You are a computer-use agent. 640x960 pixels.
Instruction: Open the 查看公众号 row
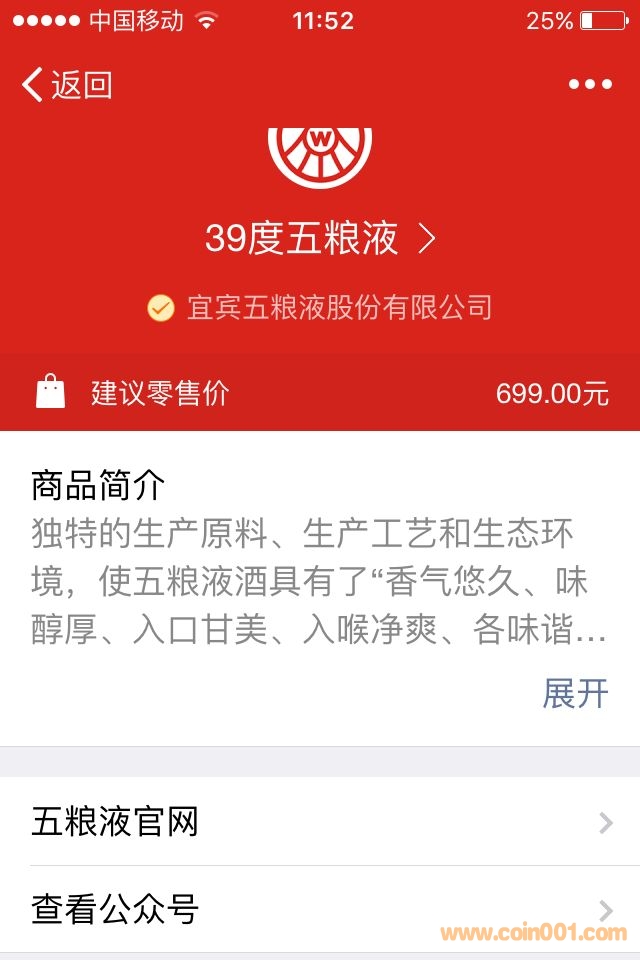click(320, 909)
